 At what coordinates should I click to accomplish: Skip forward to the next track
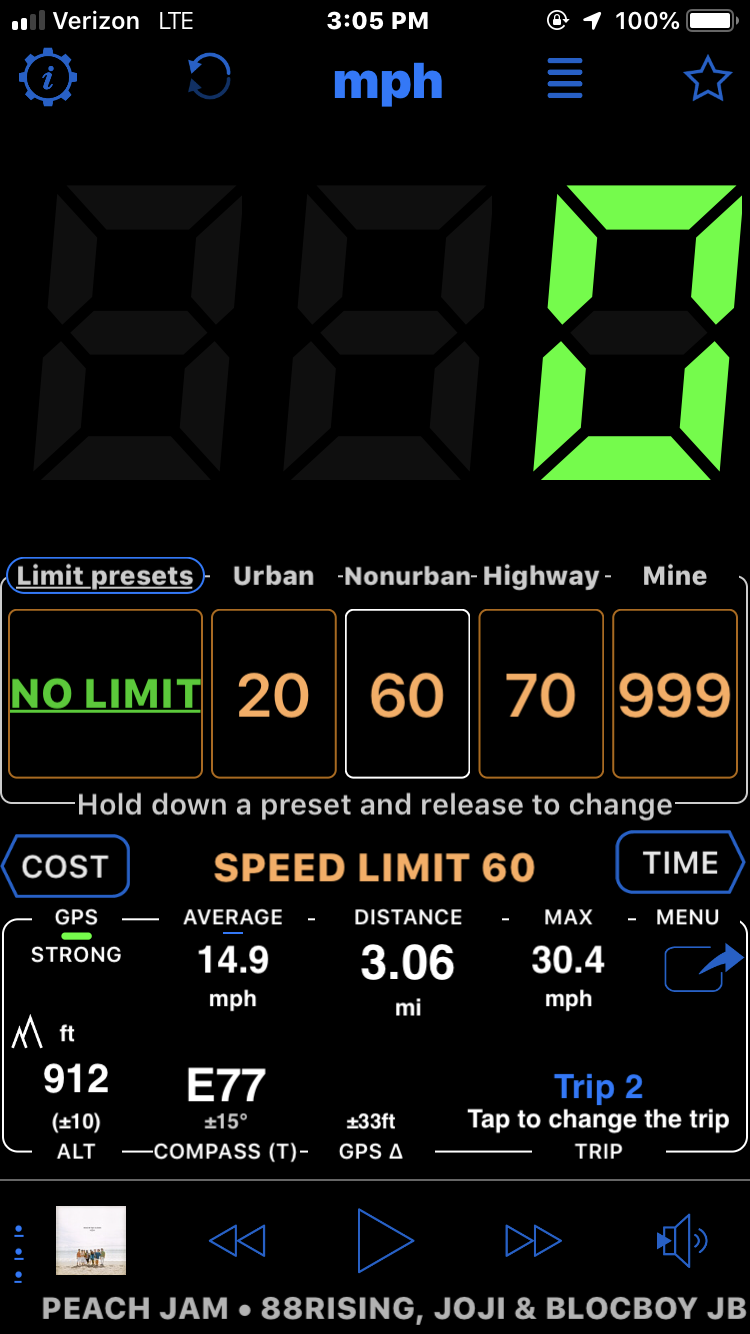click(533, 1241)
